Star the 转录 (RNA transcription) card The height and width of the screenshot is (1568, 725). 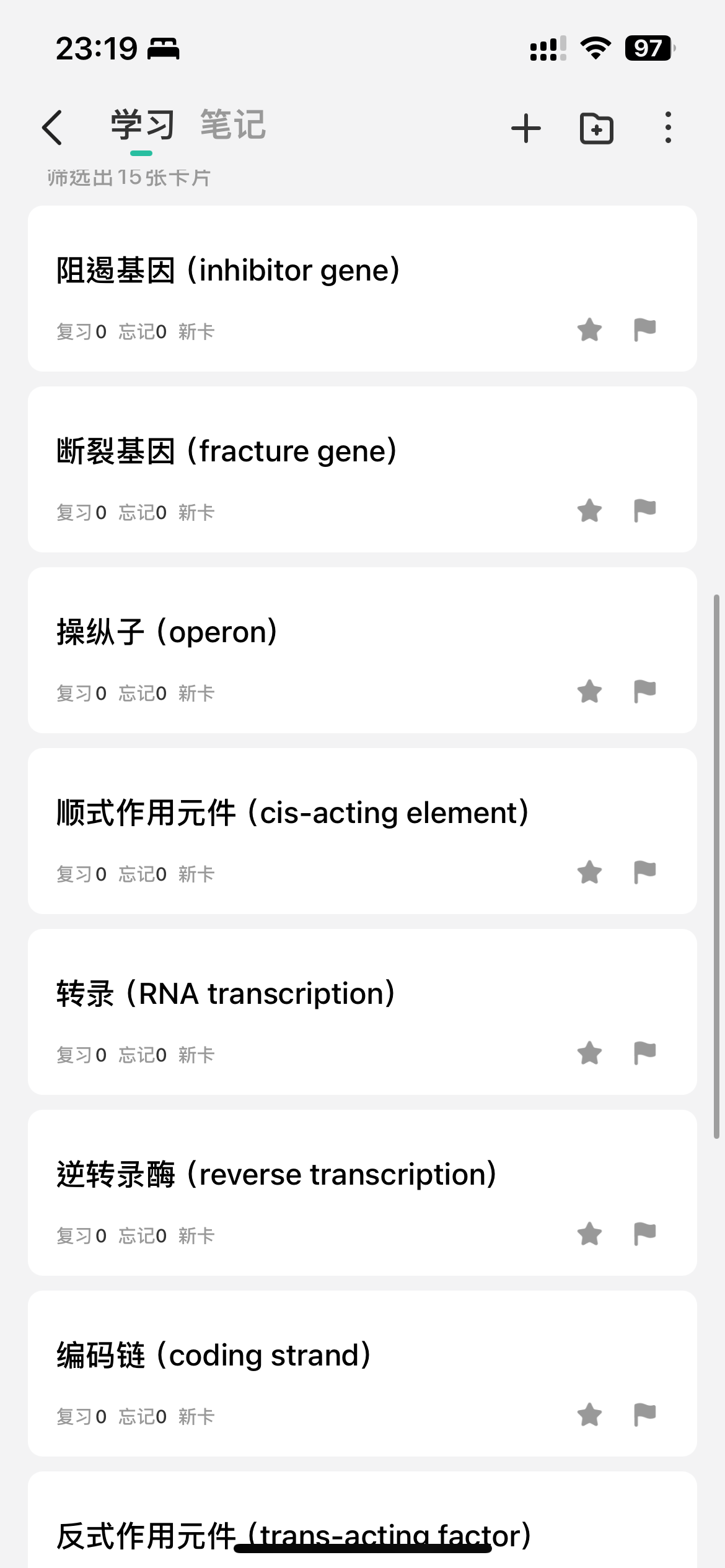pyautogui.click(x=589, y=1053)
